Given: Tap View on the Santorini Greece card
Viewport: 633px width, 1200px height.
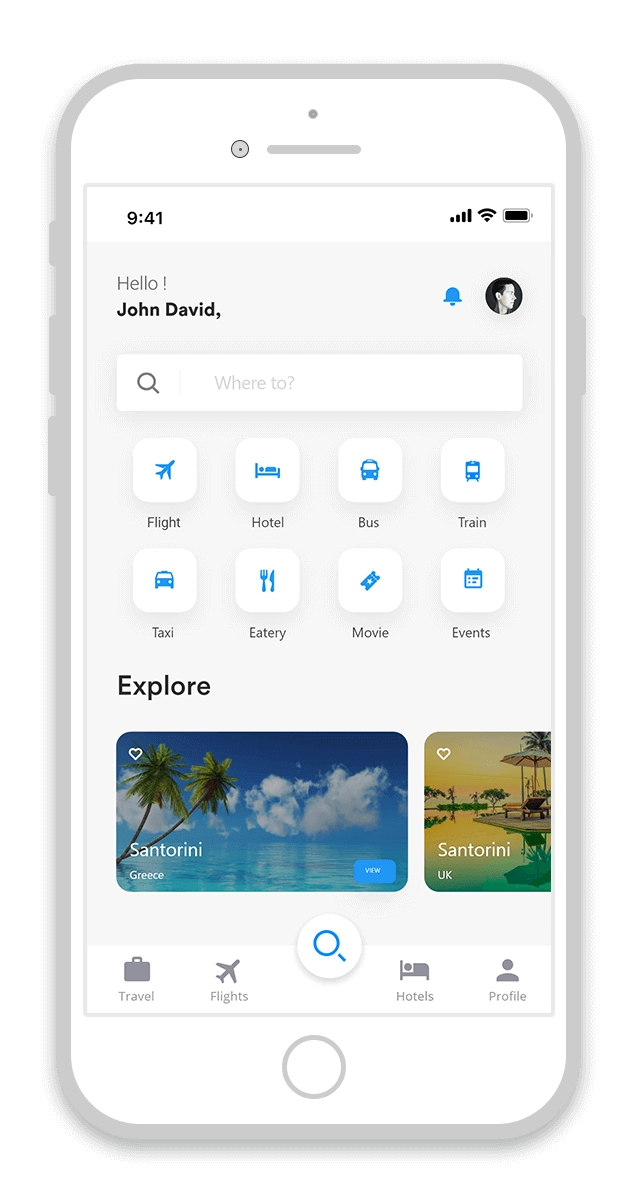Looking at the screenshot, I should tap(374, 871).
